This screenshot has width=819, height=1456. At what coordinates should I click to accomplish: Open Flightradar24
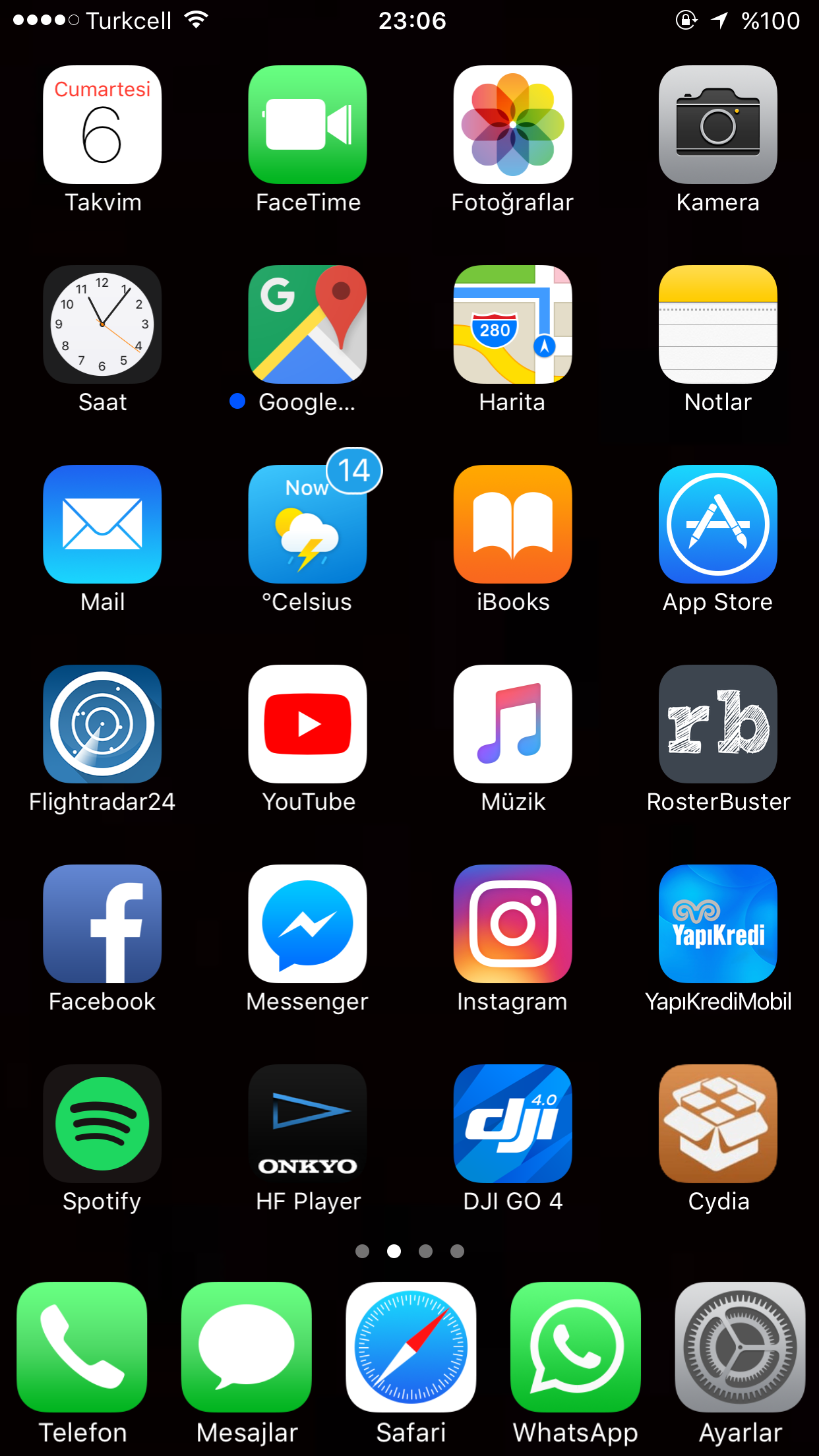pos(102,724)
